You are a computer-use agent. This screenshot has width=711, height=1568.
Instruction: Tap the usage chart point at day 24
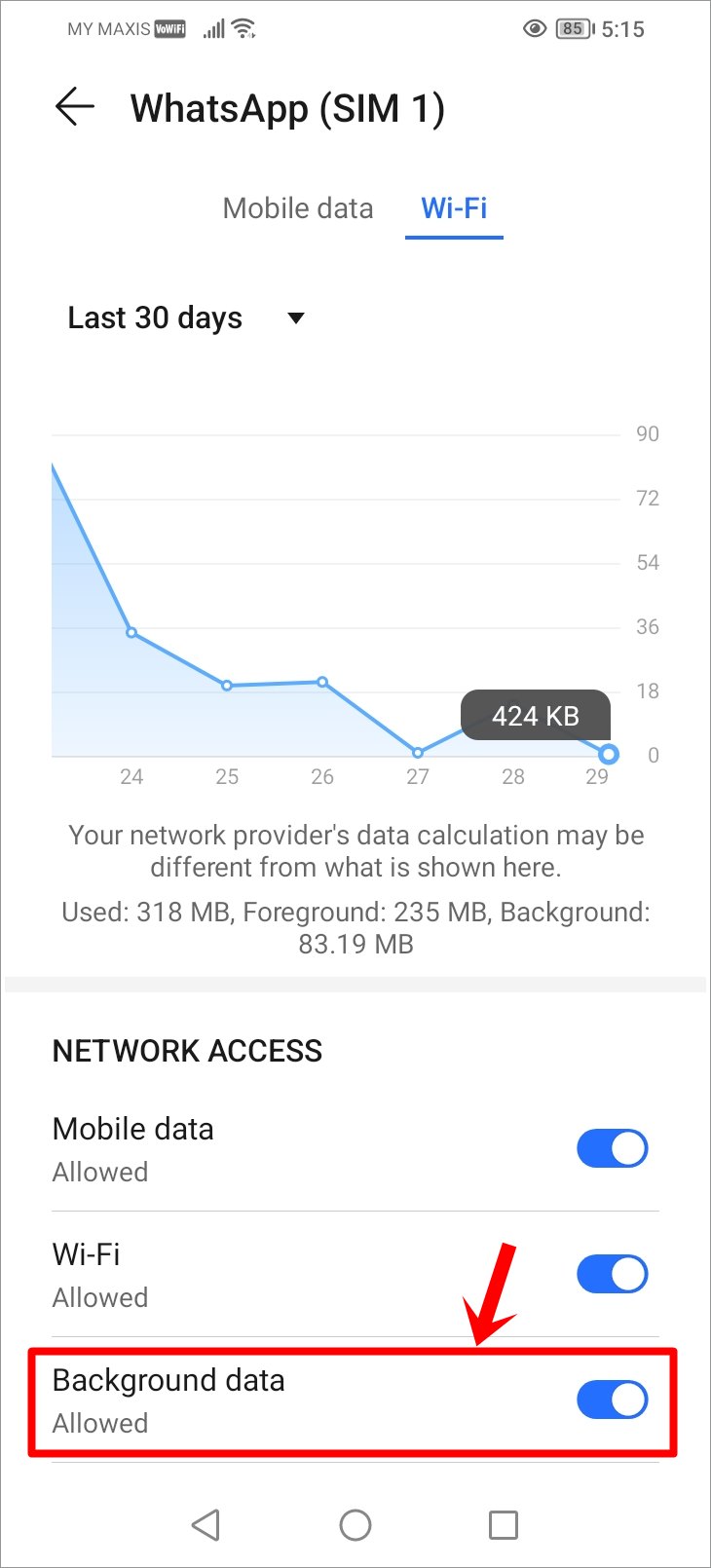pyautogui.click(x=131, y=632)
